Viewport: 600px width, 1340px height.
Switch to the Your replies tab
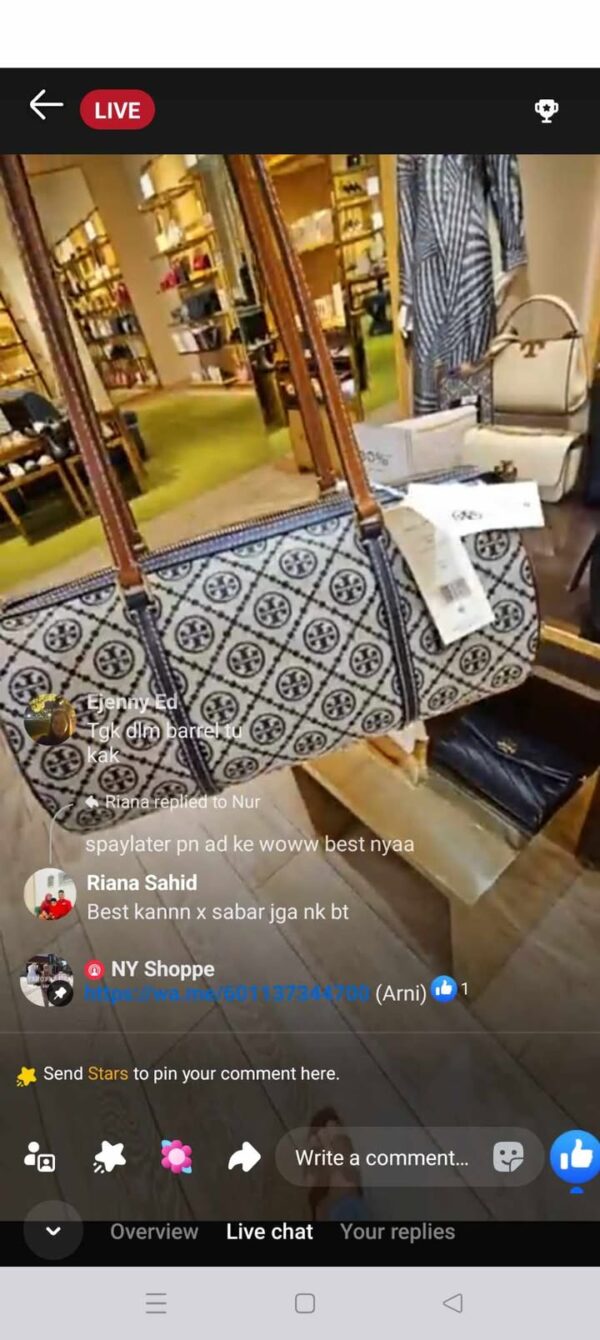point(397,1231)
